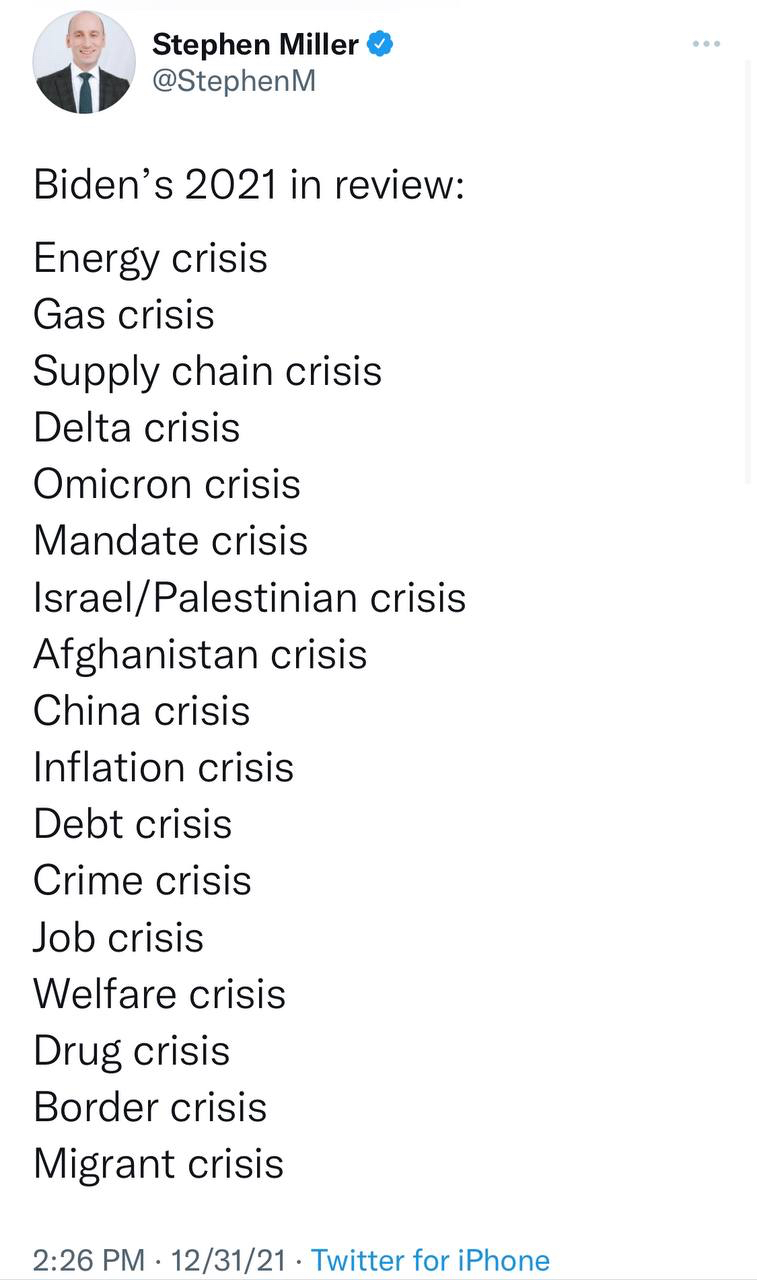Open the Stephen Miller display name

click(255, 44)
